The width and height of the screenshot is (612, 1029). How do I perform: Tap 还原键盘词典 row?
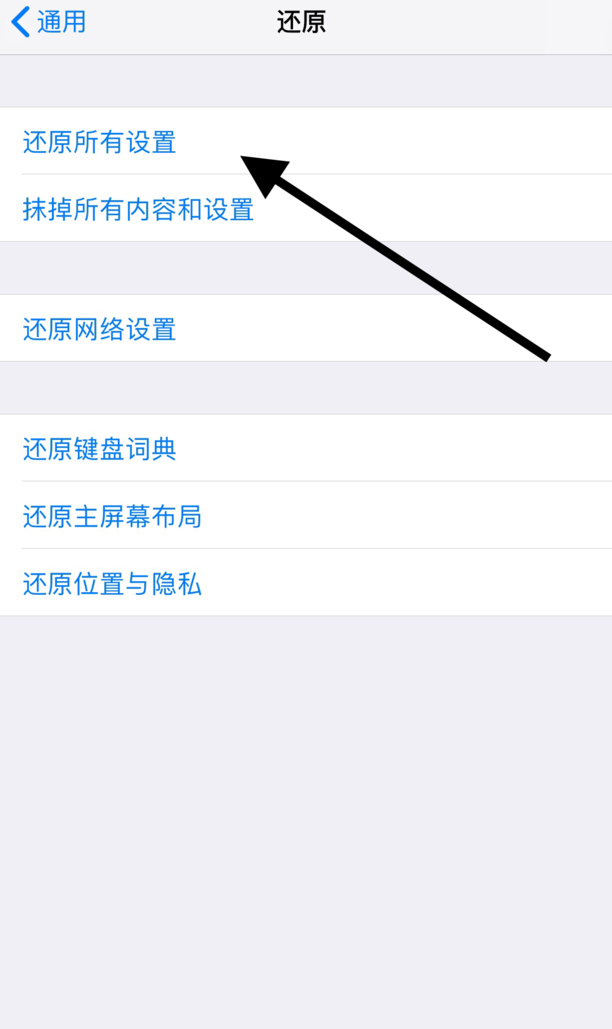click(100, 449)
